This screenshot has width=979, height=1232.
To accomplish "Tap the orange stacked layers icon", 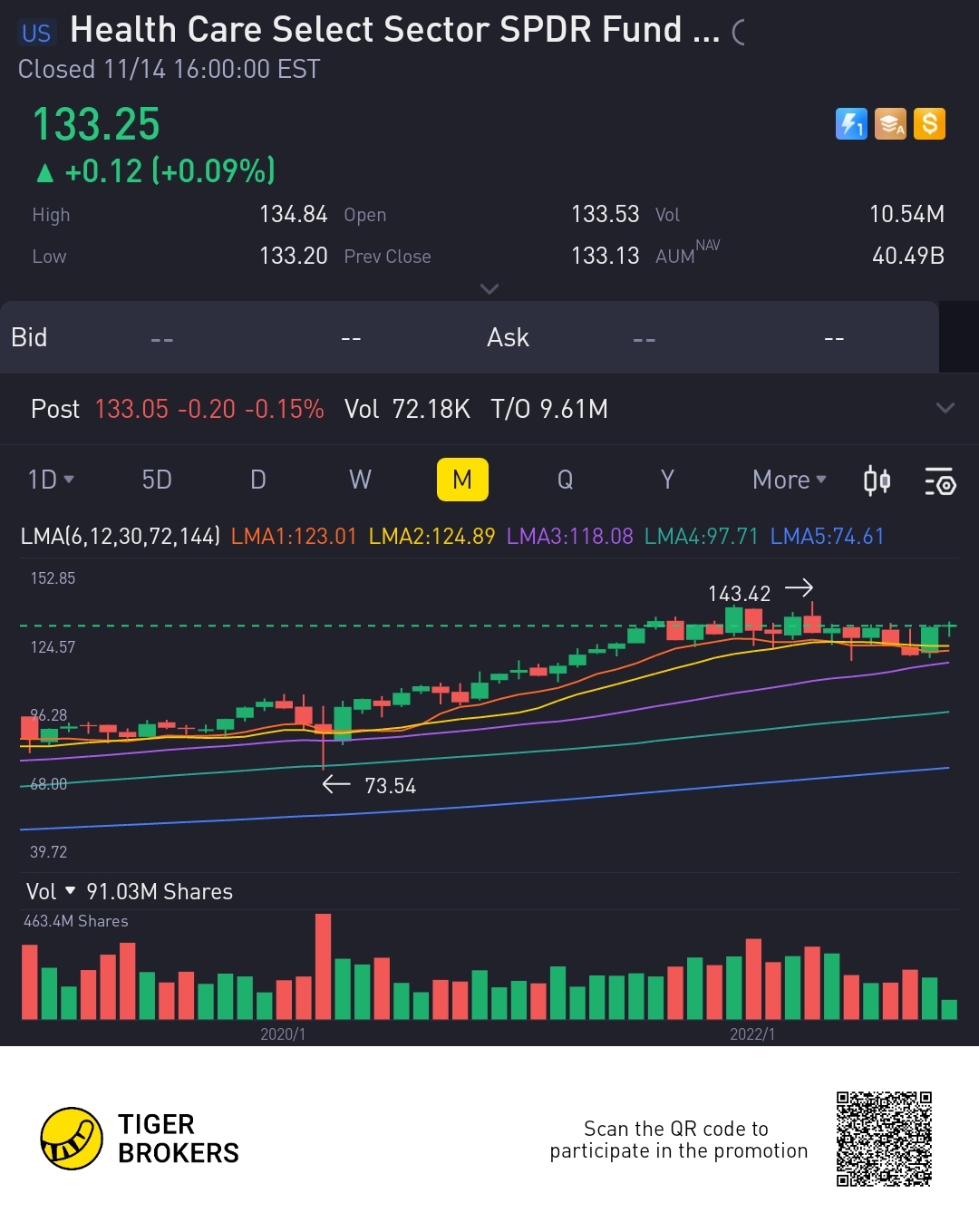I will [x=890, y=124].
